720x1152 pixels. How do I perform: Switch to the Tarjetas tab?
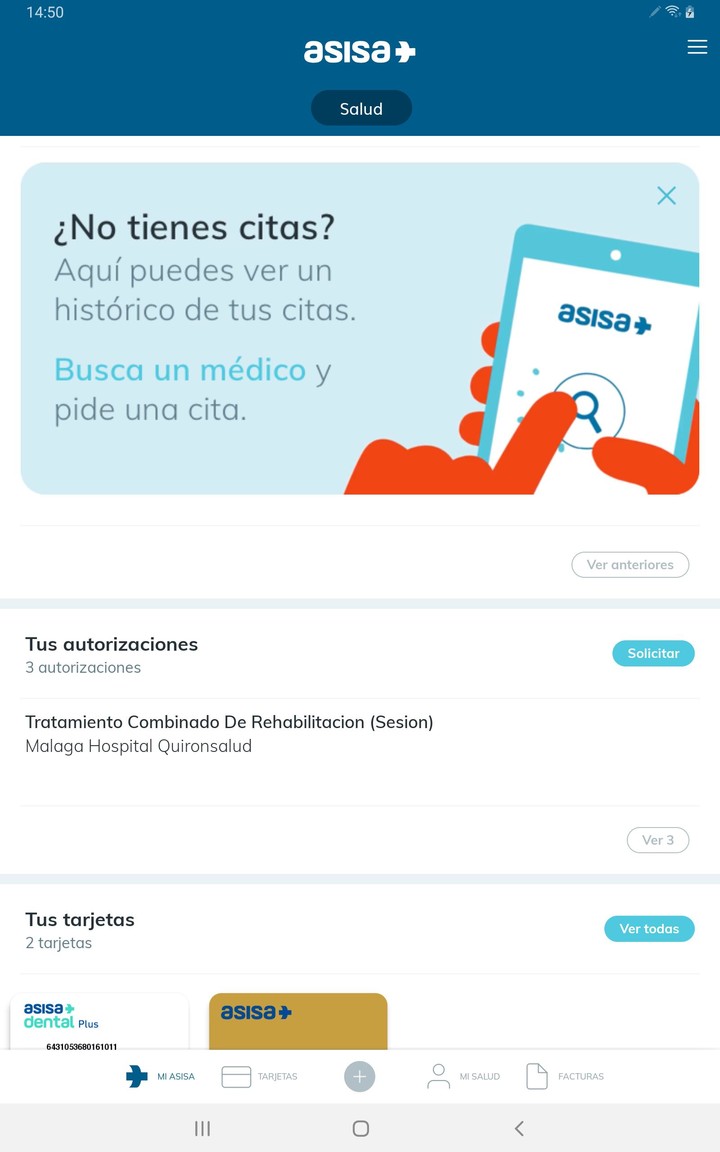[260, 1076]
